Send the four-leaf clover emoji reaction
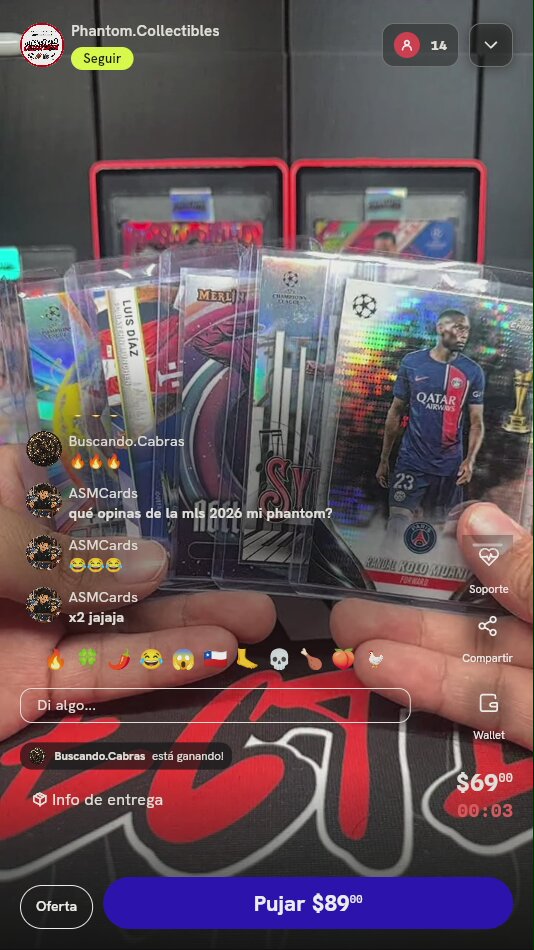Image resolution: width=534 pixels, height=950 pixels. [x=87, y=659]
